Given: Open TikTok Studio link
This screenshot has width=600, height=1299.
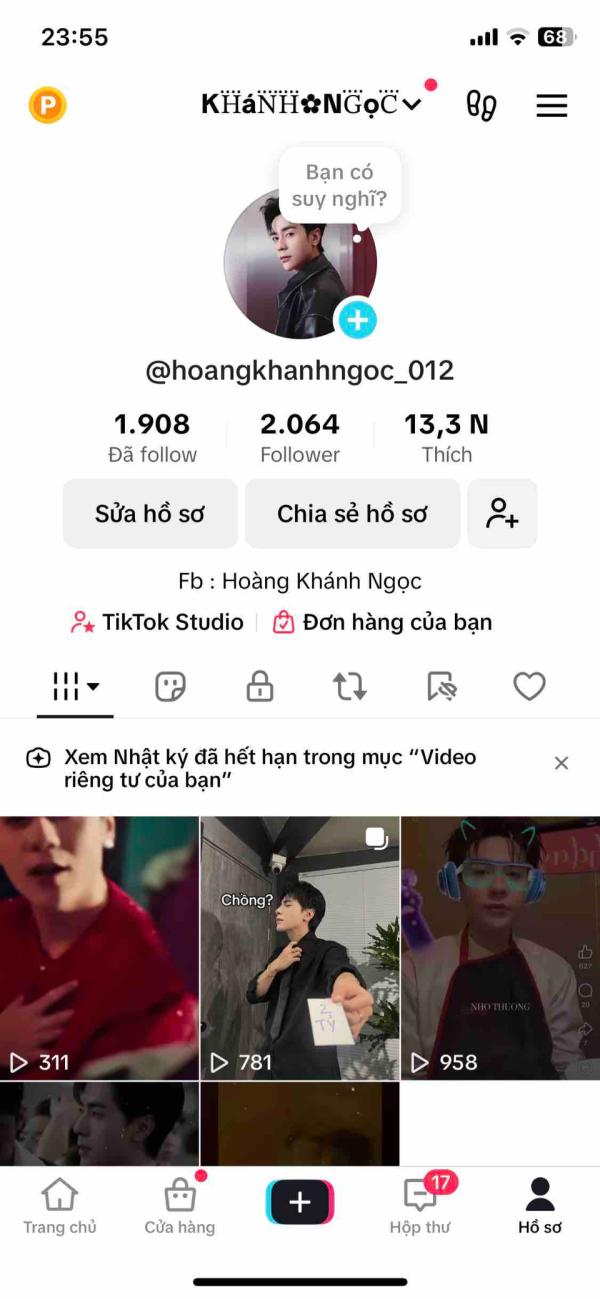Looking at the screenshot, I should [158, 622].
